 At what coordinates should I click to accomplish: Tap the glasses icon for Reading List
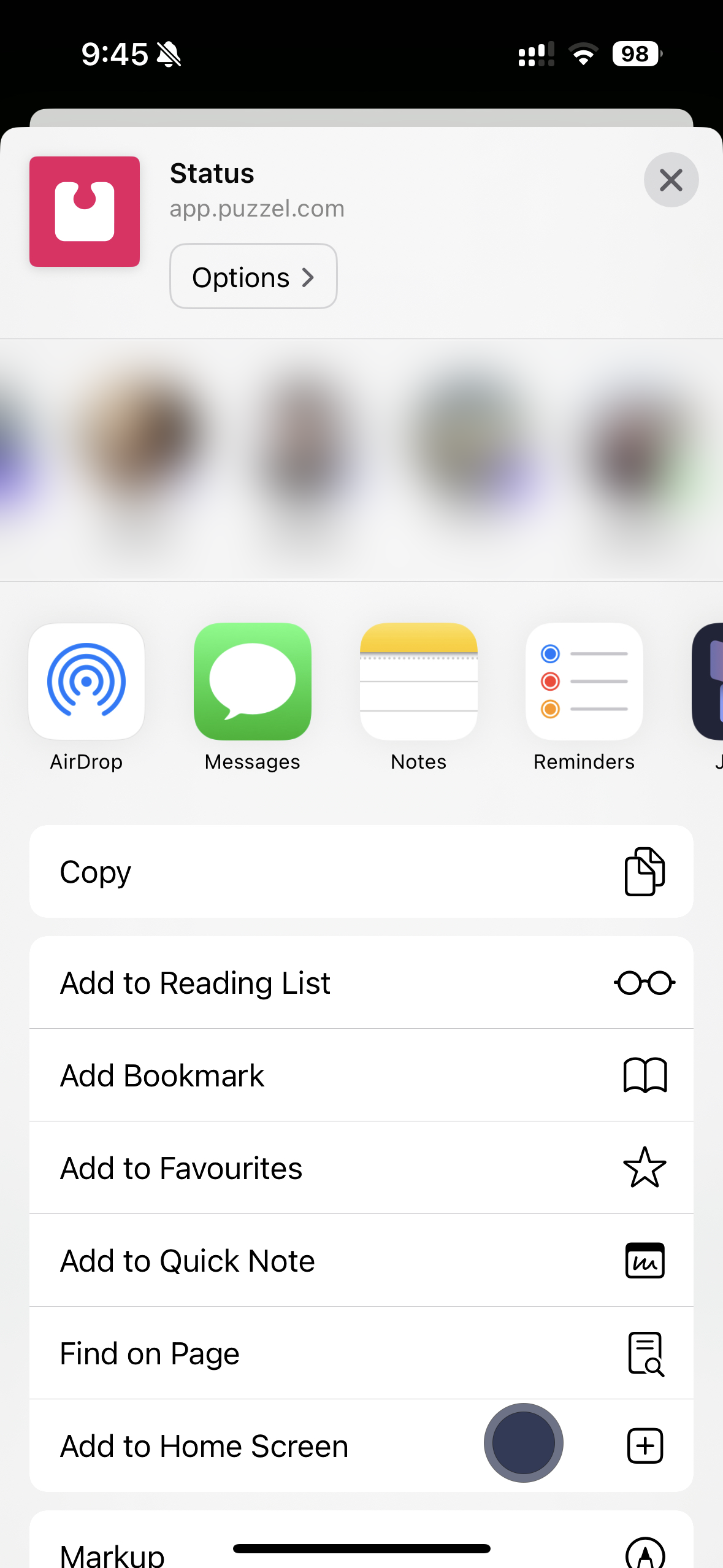click(645, 982)
